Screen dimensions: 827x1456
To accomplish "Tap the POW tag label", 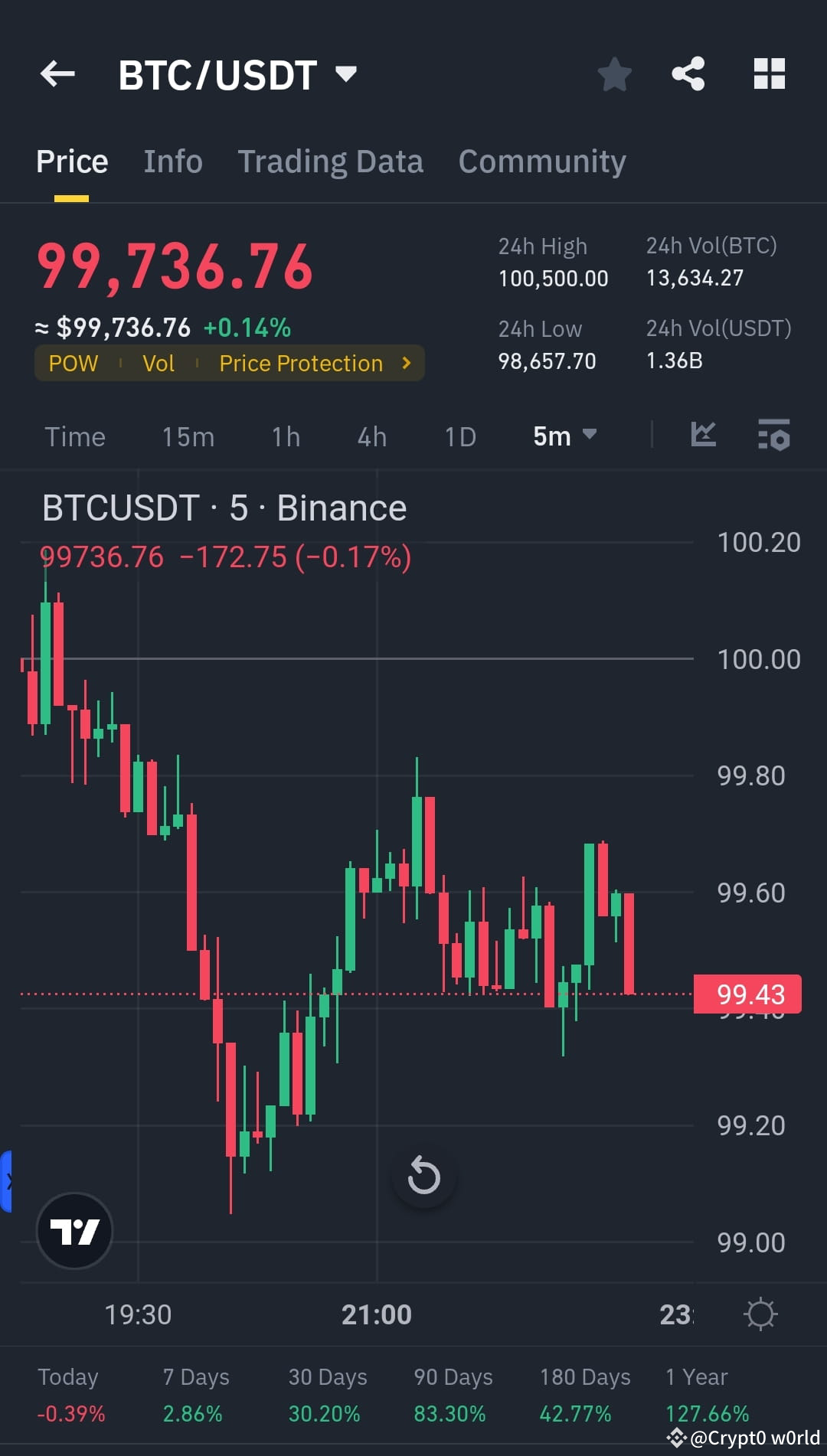I will [x=73, y=363].
